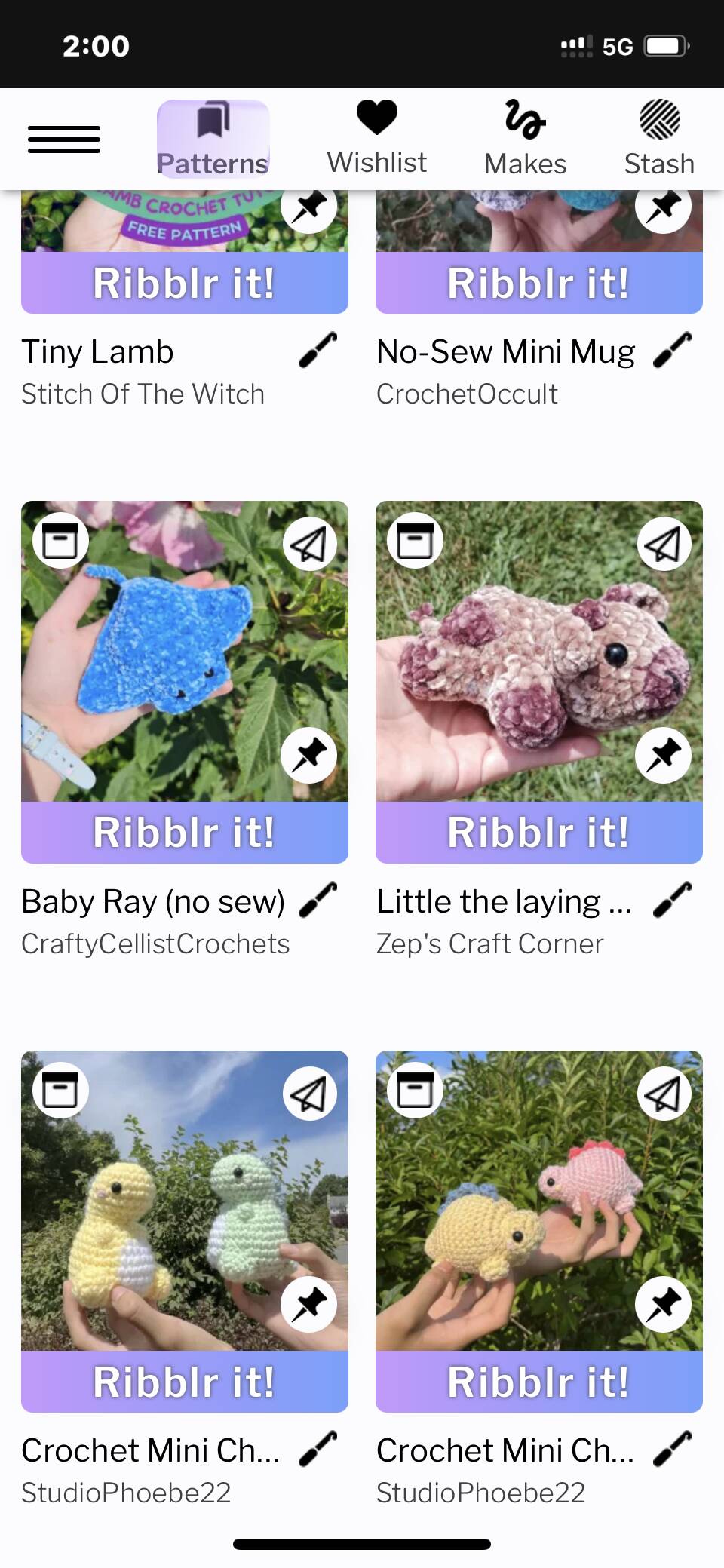Viewport: 724px width, 1568px height.
Task: Pin the Baby Ray pattern
Action: [x=309, y=755]
